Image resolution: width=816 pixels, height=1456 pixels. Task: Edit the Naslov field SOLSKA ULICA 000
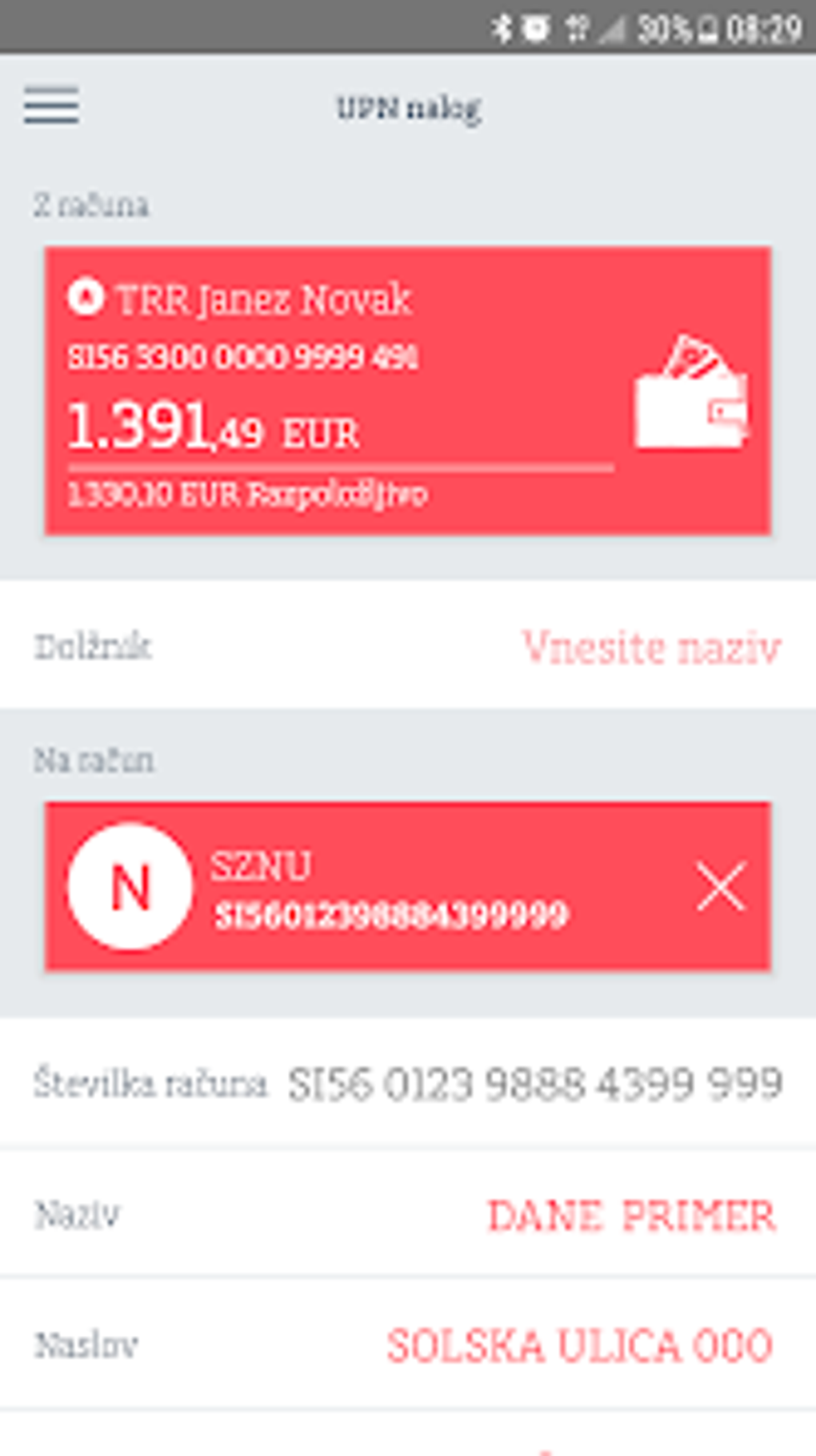tap(579, 1346)
